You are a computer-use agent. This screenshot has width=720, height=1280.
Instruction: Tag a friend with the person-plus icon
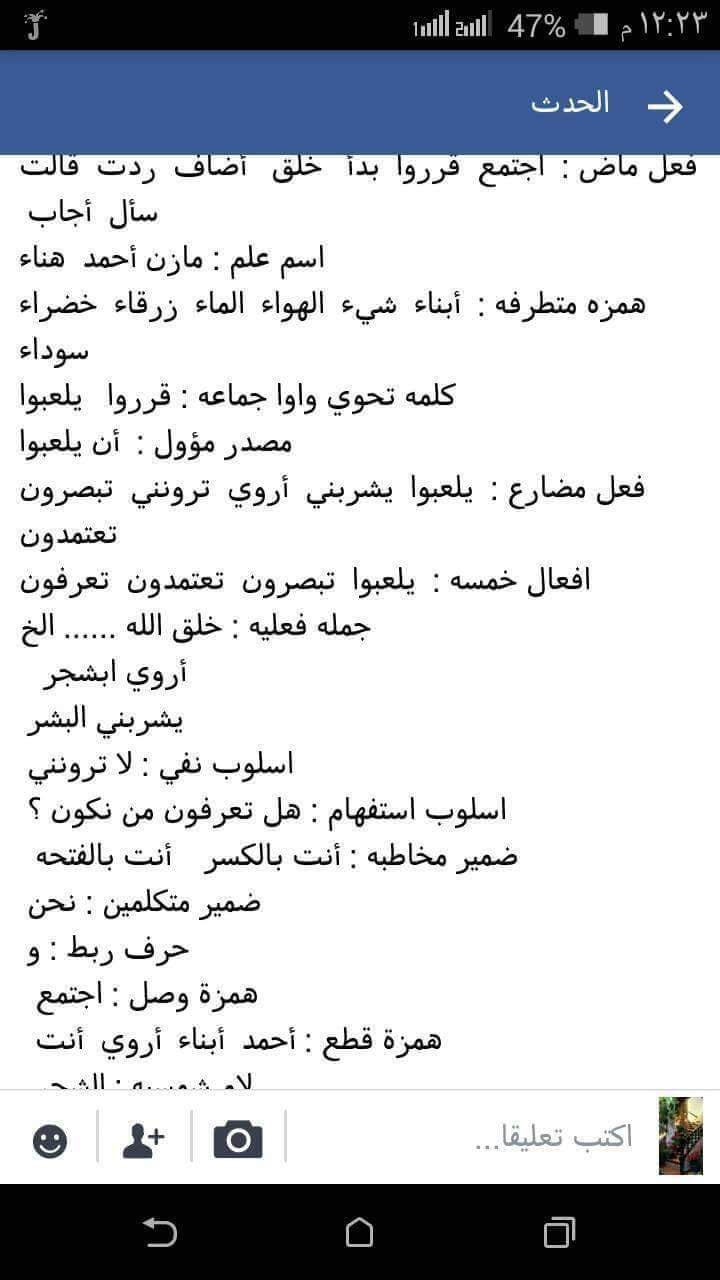coord(143,1138)
